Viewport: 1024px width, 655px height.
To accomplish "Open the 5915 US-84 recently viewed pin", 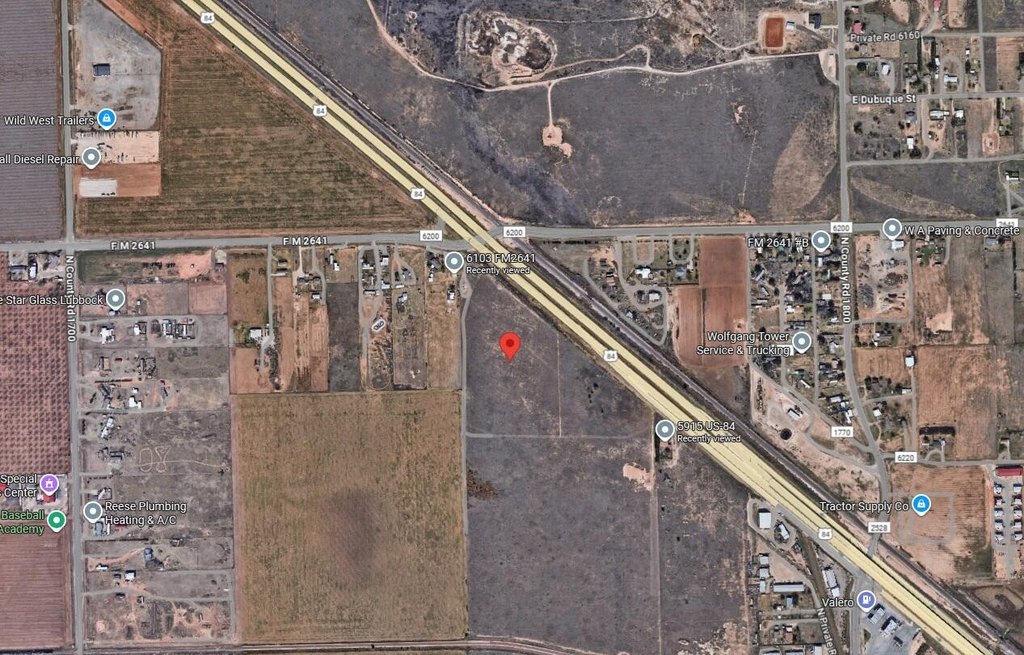I will 665,430.
